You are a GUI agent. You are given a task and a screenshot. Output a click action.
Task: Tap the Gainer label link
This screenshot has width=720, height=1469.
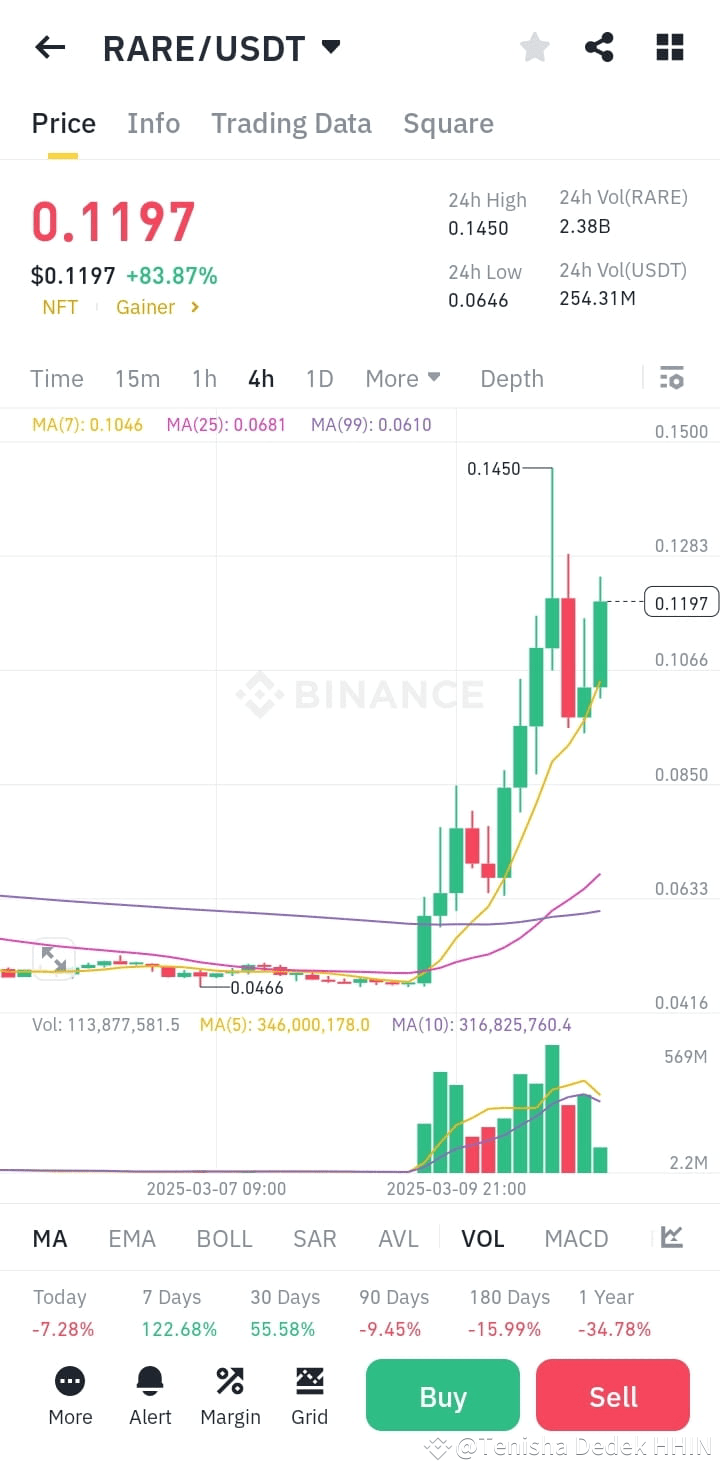(x=148, y=307)
